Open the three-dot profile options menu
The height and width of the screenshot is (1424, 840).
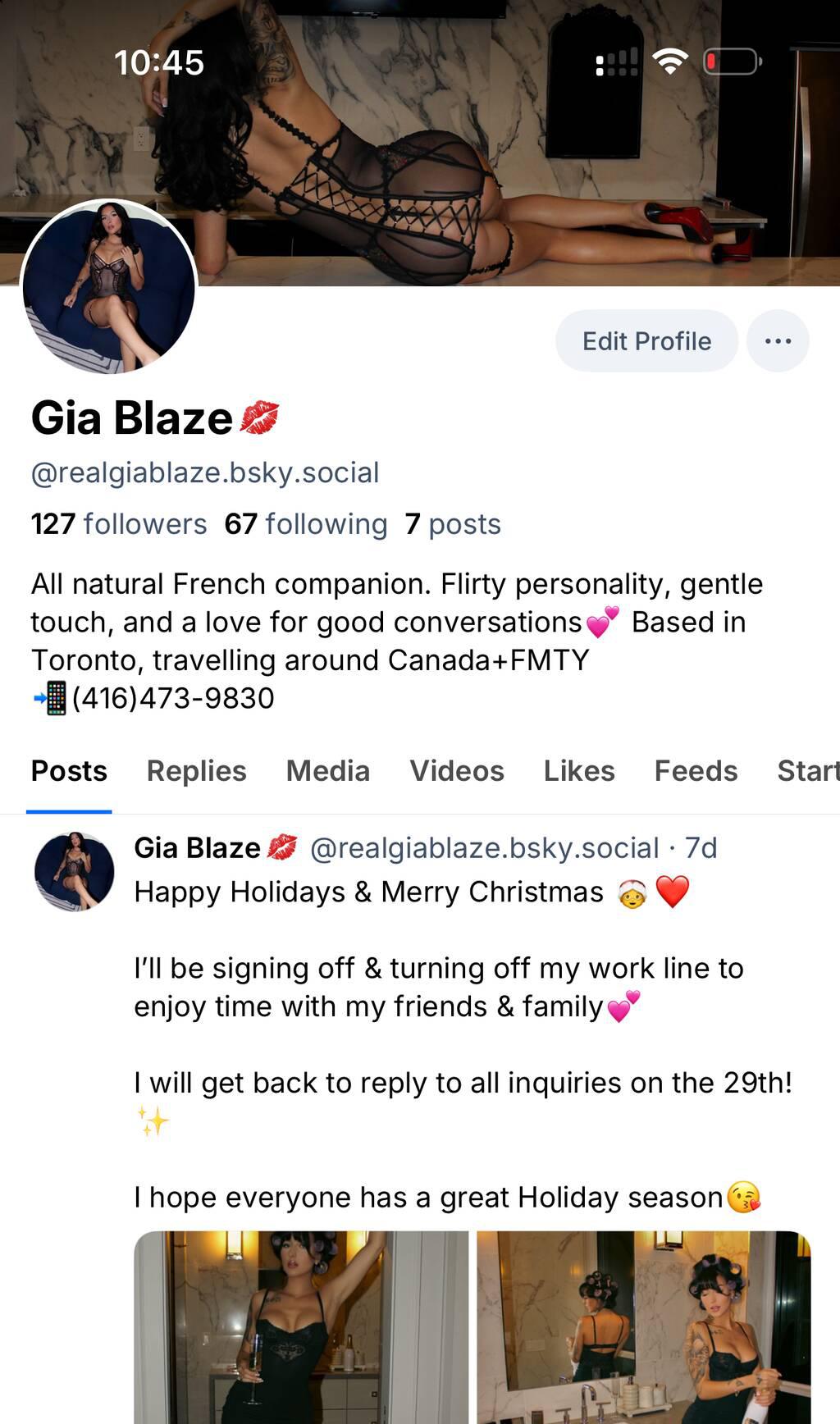click(x=778, y=341)
